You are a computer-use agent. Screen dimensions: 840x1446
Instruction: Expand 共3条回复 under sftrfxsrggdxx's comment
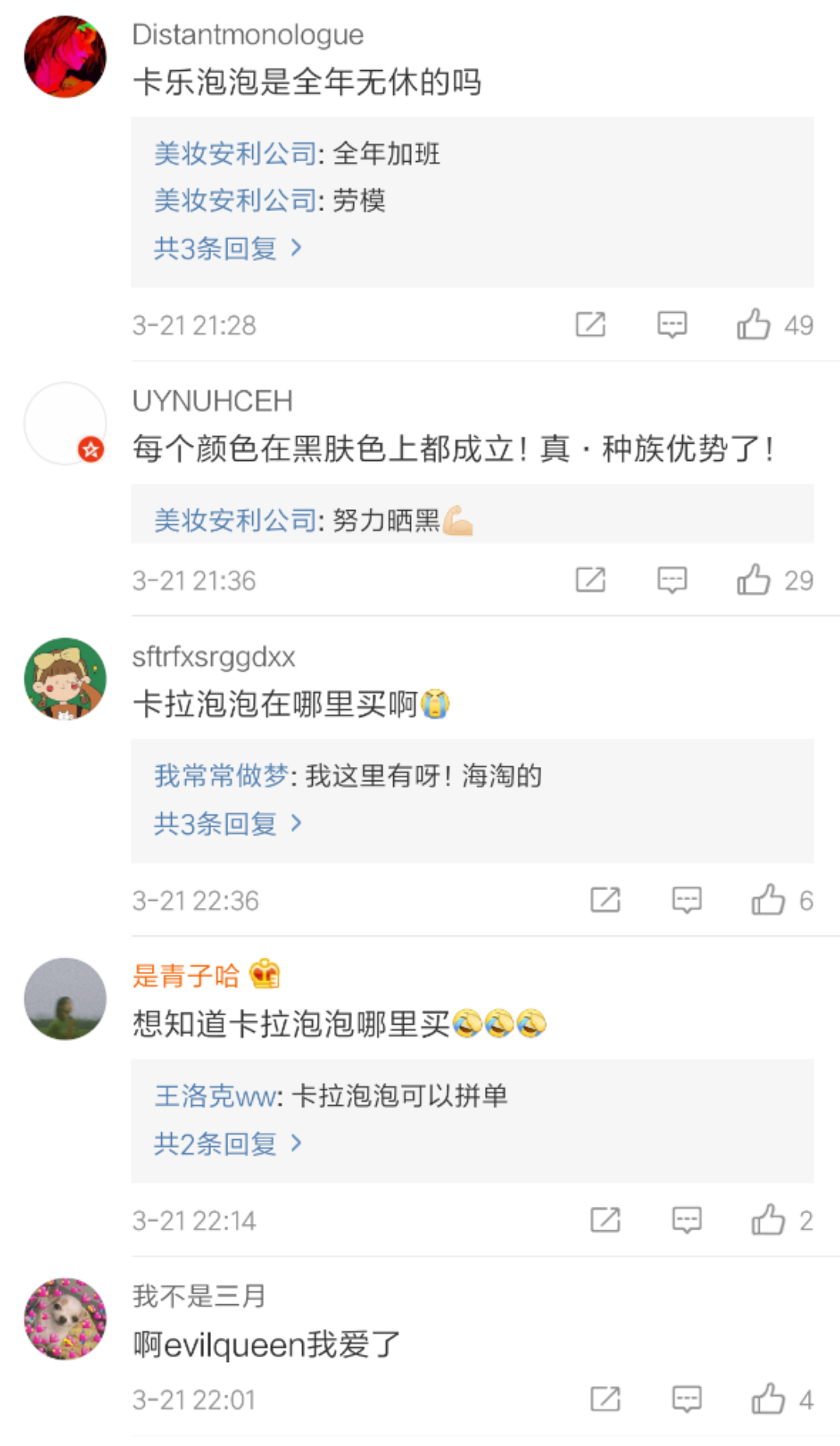[227, 823]
